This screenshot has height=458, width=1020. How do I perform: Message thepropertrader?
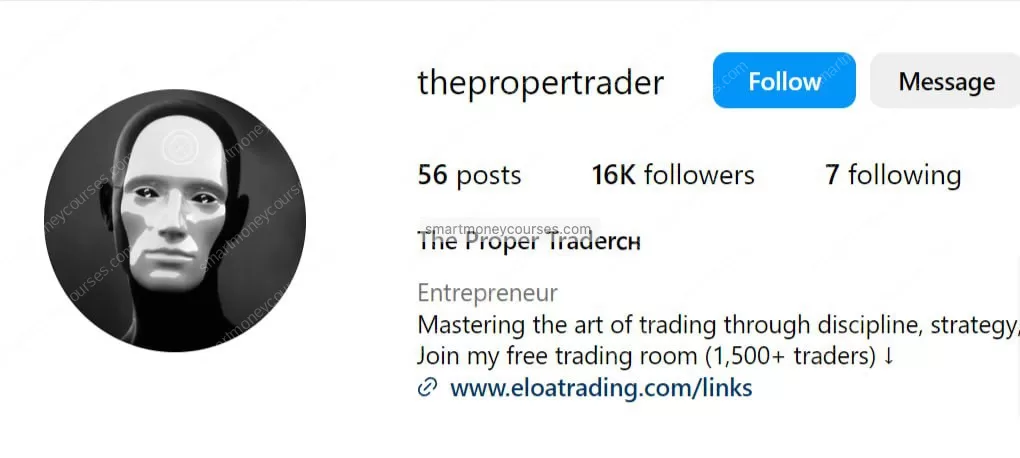(x=945, y=81)
